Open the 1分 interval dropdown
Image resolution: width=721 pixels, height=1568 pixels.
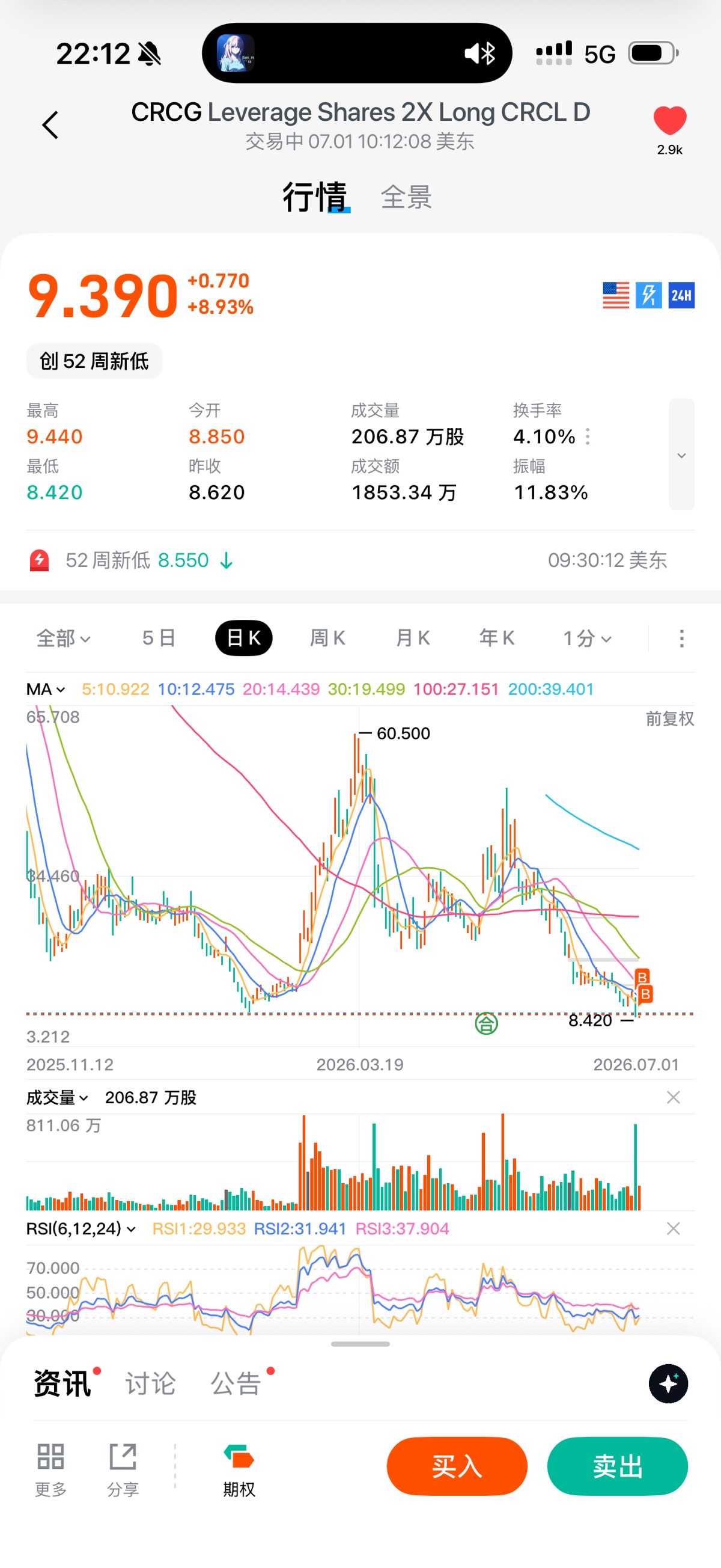click(x=586, y=638)
